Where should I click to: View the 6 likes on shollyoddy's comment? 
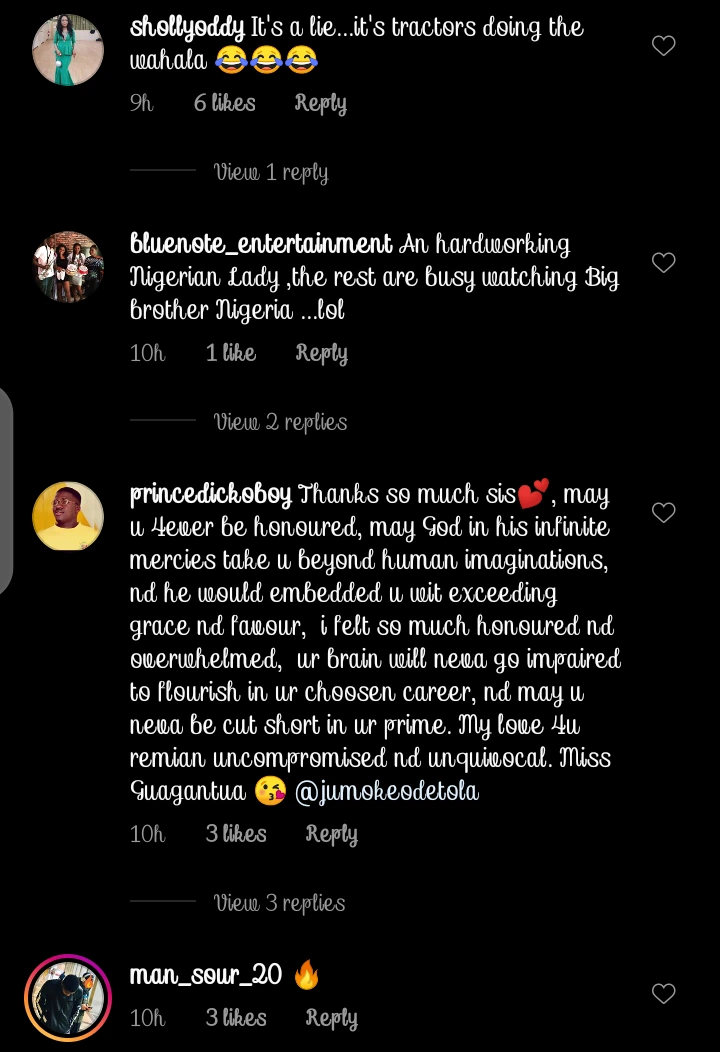tap(224, 103)
